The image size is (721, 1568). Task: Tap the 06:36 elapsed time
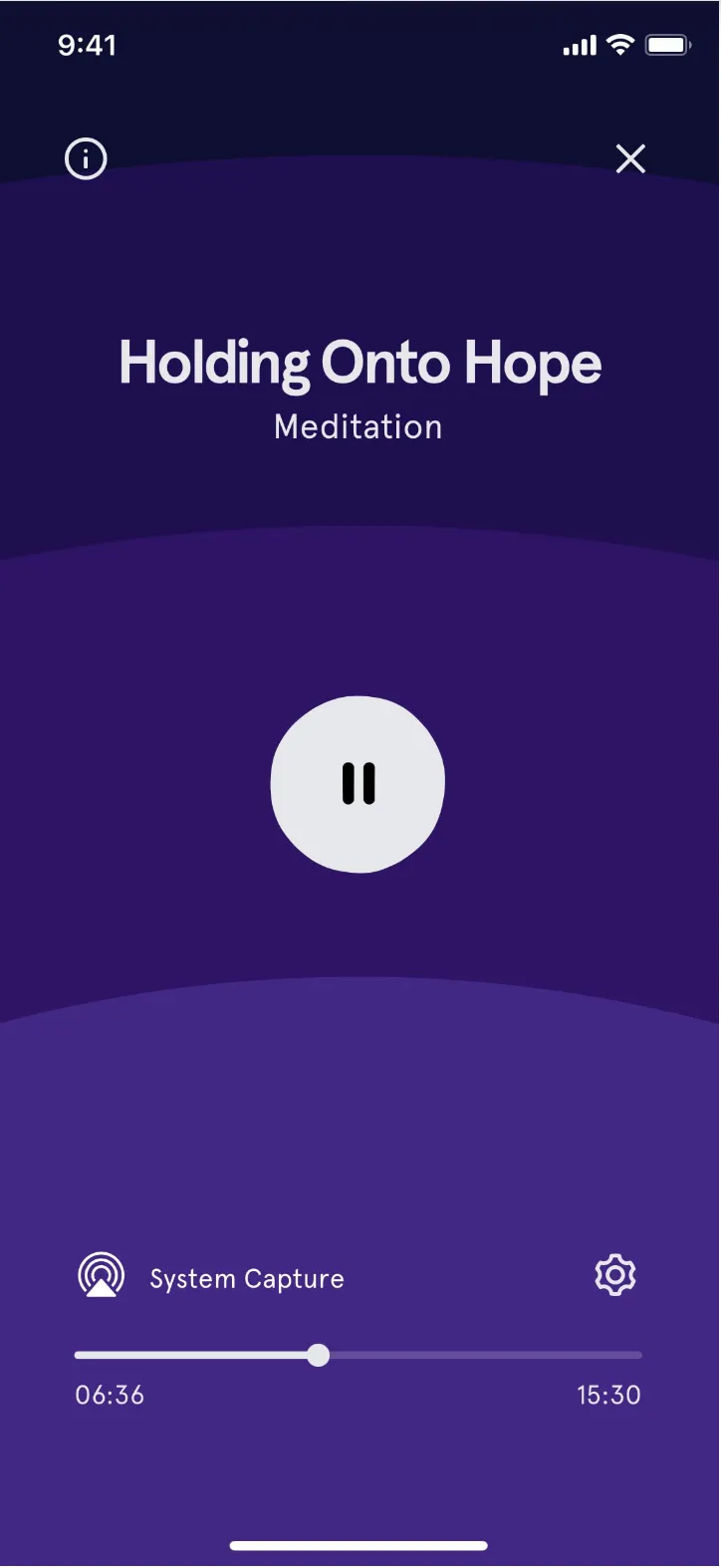[x=109, y=1395]
